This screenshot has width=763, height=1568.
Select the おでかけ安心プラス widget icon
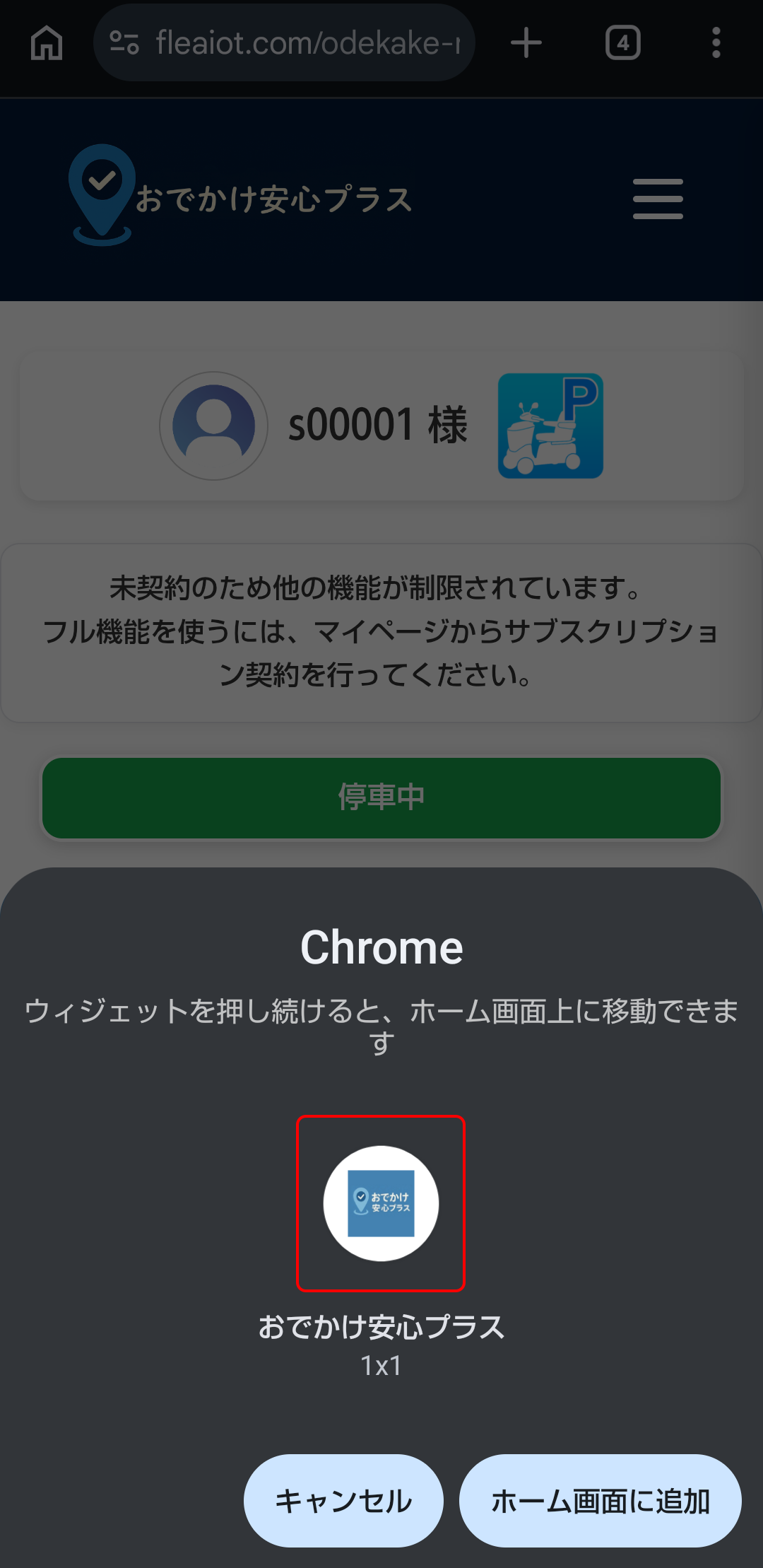point(381,1203)
